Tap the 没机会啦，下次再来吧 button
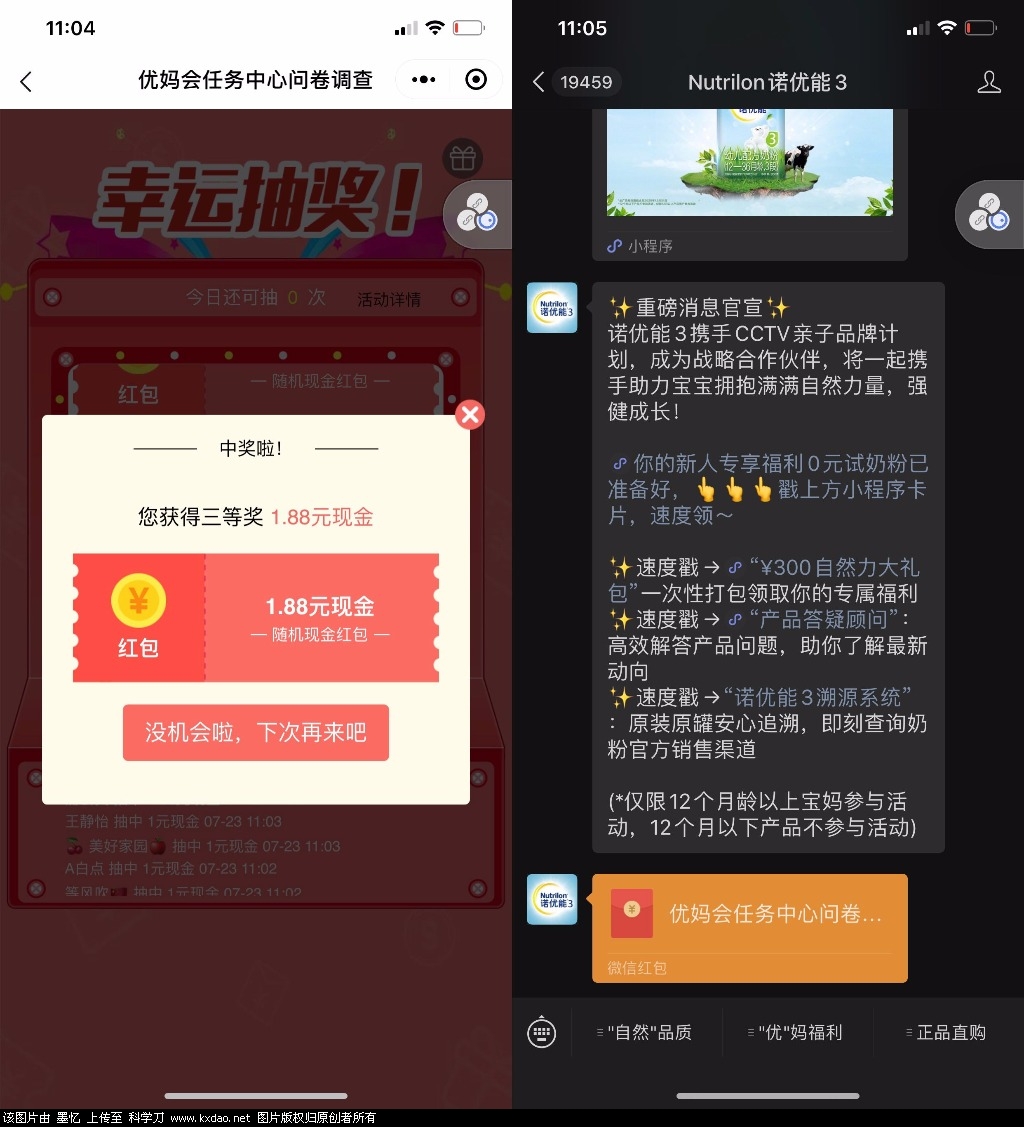The image size is (1024, 1127). point(256,733)
